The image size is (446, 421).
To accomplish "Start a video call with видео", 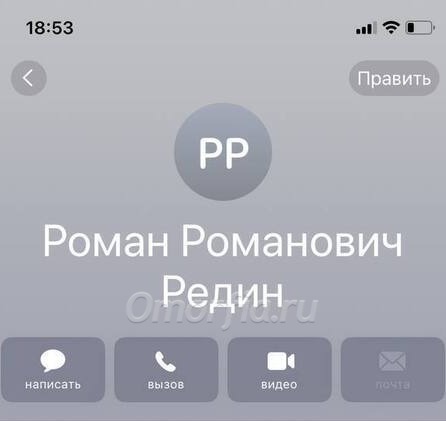I will pyautogui.click(x=279, y=369).
